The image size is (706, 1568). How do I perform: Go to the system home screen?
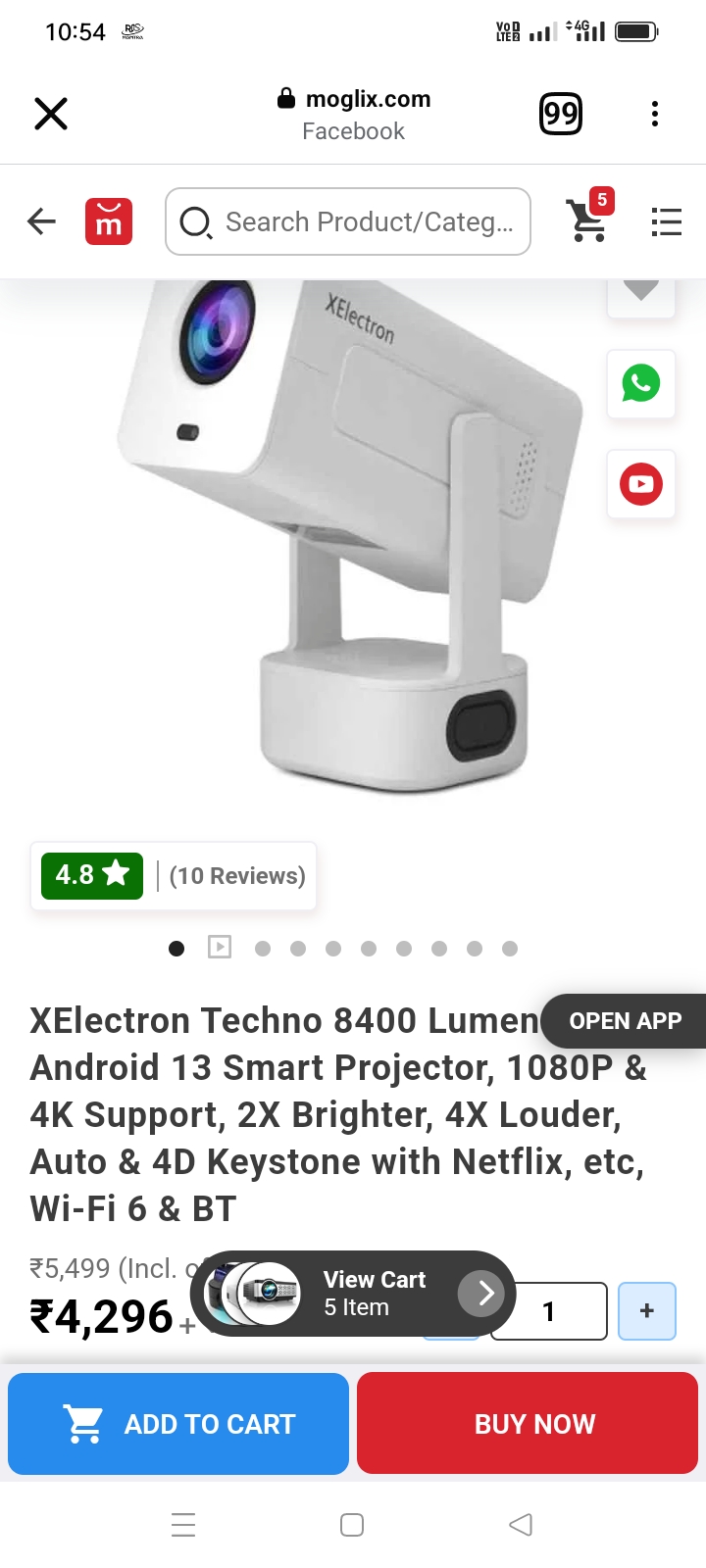coord(352,1525)
